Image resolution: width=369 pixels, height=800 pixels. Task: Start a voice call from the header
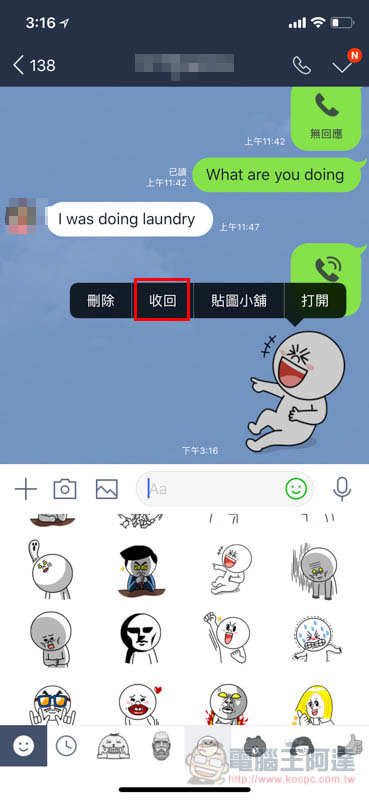(301, 65)
